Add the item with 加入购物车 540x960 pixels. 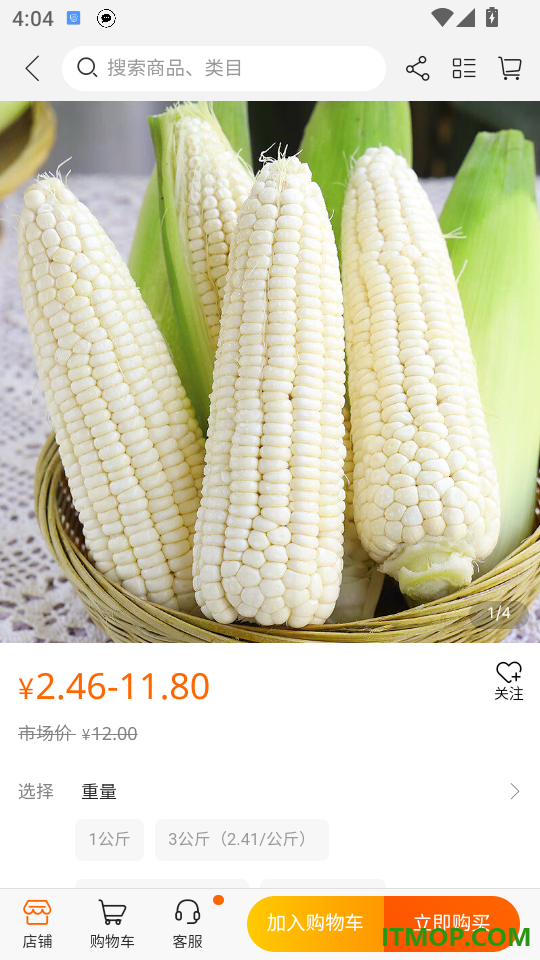pyautogui.click(x=315, y=924)
